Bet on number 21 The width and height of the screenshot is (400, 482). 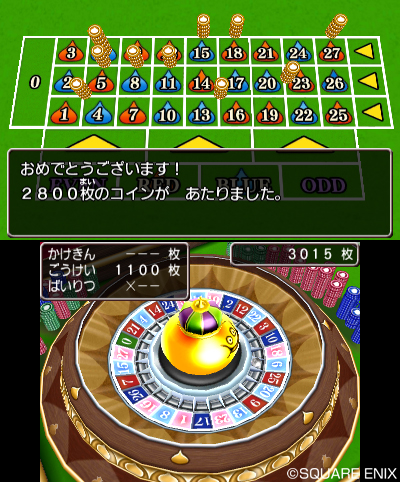pos(266,53)
